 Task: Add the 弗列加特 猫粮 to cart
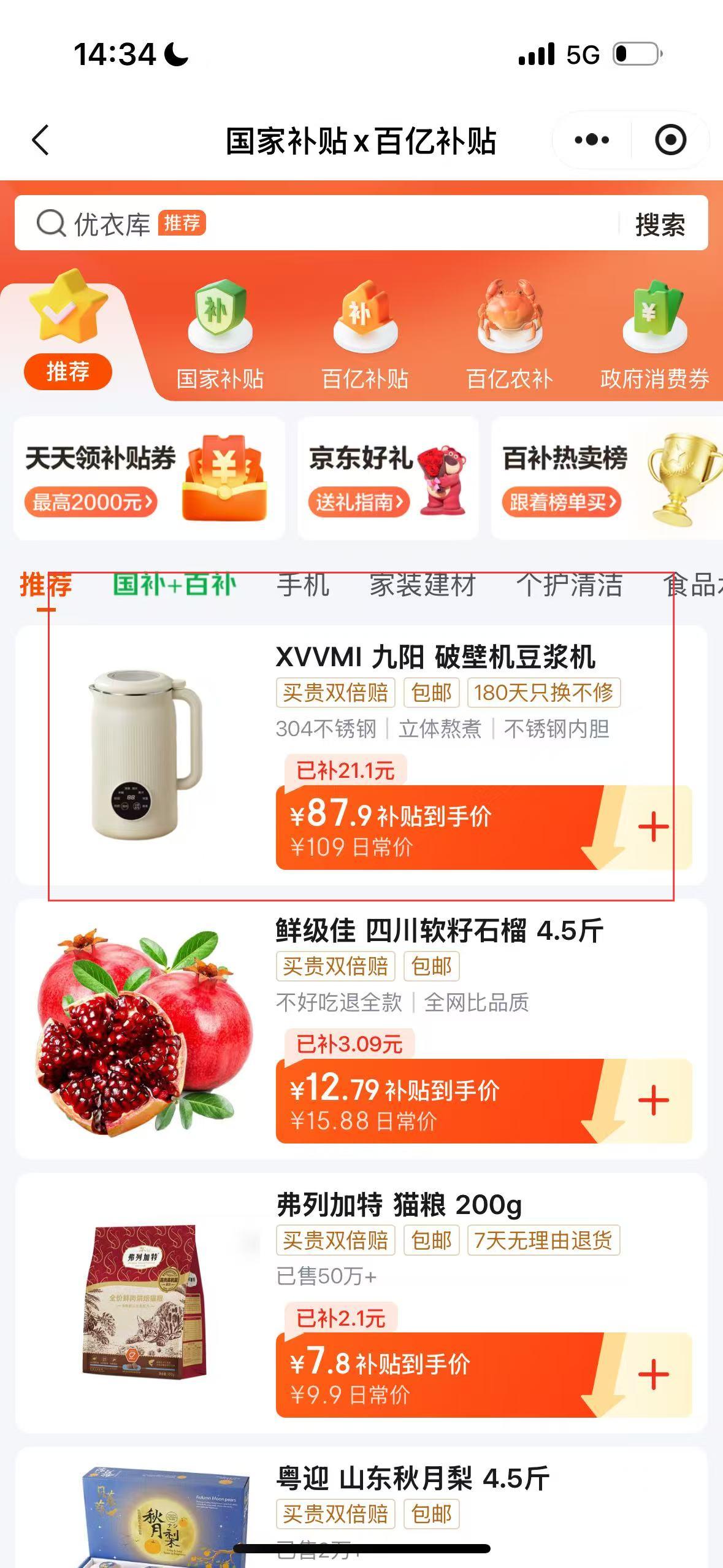653,1374
